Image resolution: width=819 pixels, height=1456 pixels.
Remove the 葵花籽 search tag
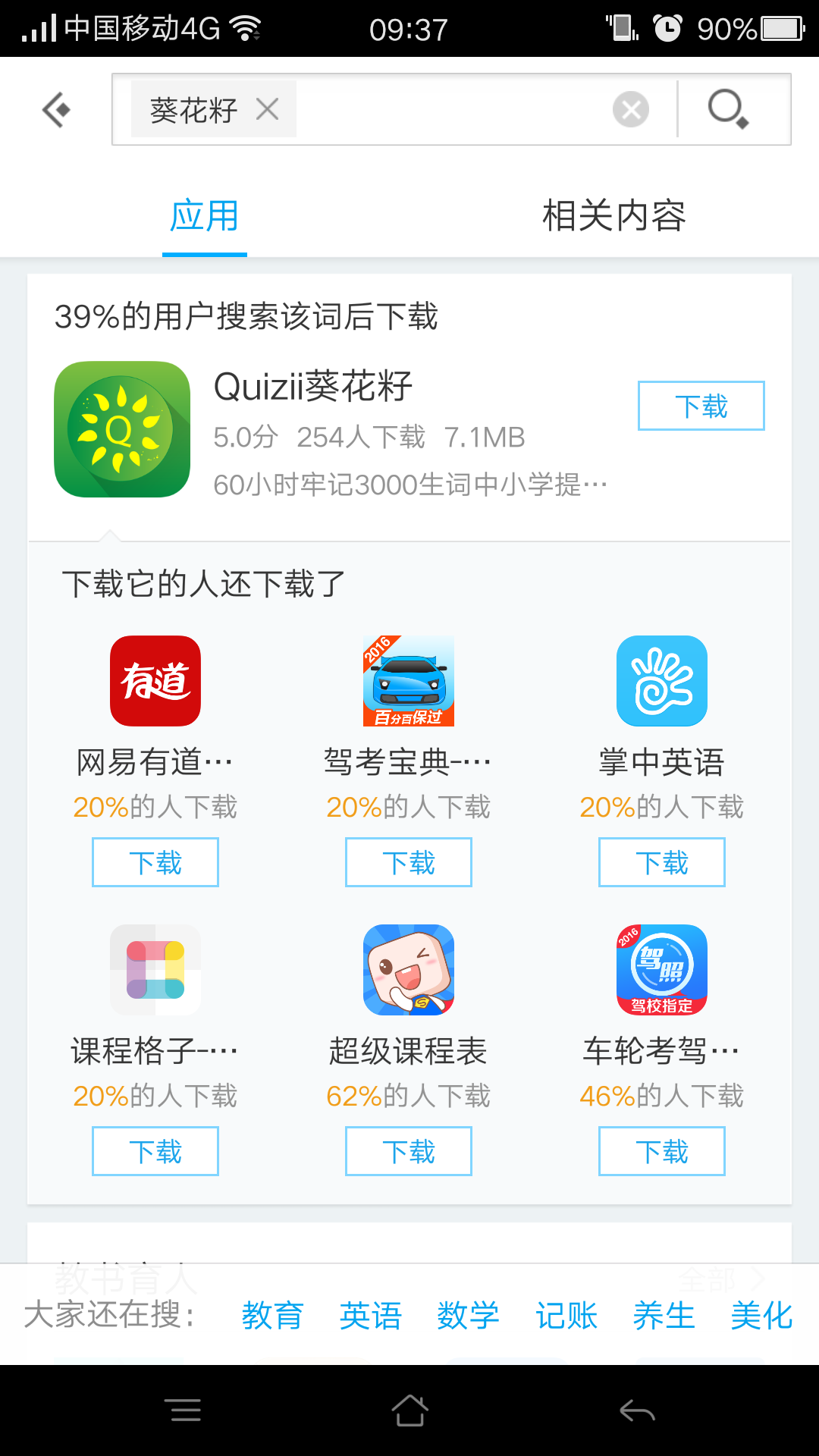coord(268,109)
